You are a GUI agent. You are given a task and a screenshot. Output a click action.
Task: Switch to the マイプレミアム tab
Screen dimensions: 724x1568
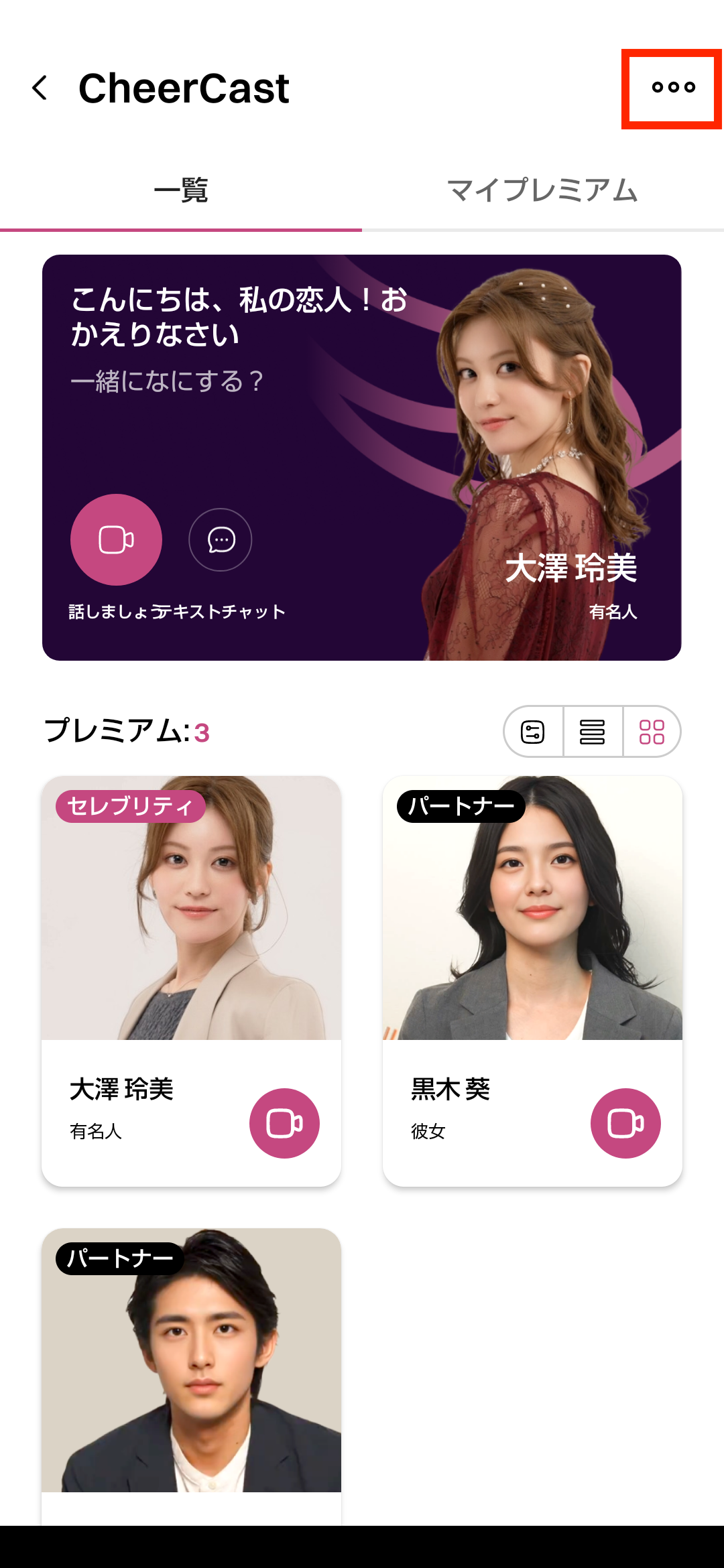coord(542,191)
